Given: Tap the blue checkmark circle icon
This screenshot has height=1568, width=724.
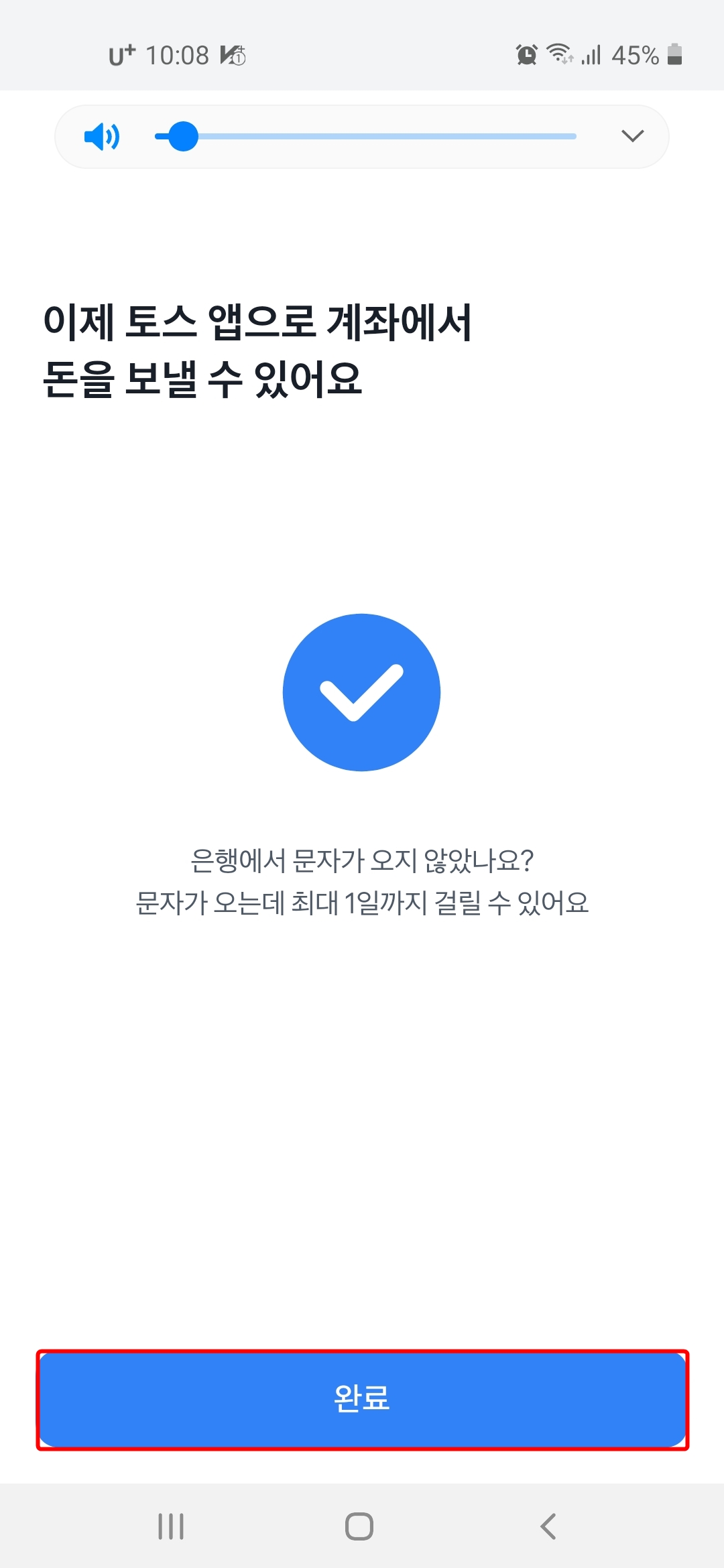Looking at the screenshot, I should (362, 694).
